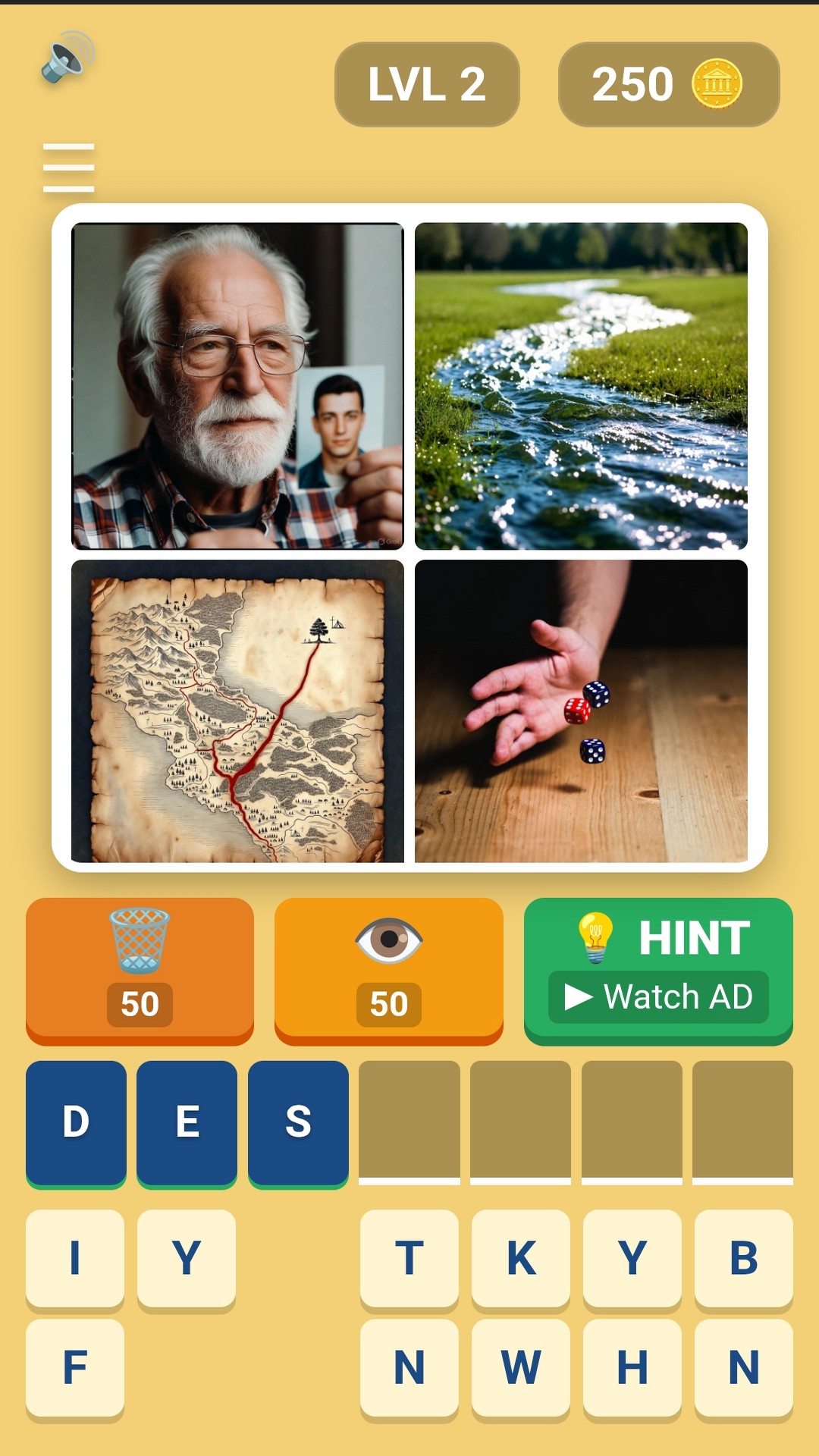The height and width of the screenshot is (1456, 819).
Task: Remove the placed letter D
Action: (76, 1122)
